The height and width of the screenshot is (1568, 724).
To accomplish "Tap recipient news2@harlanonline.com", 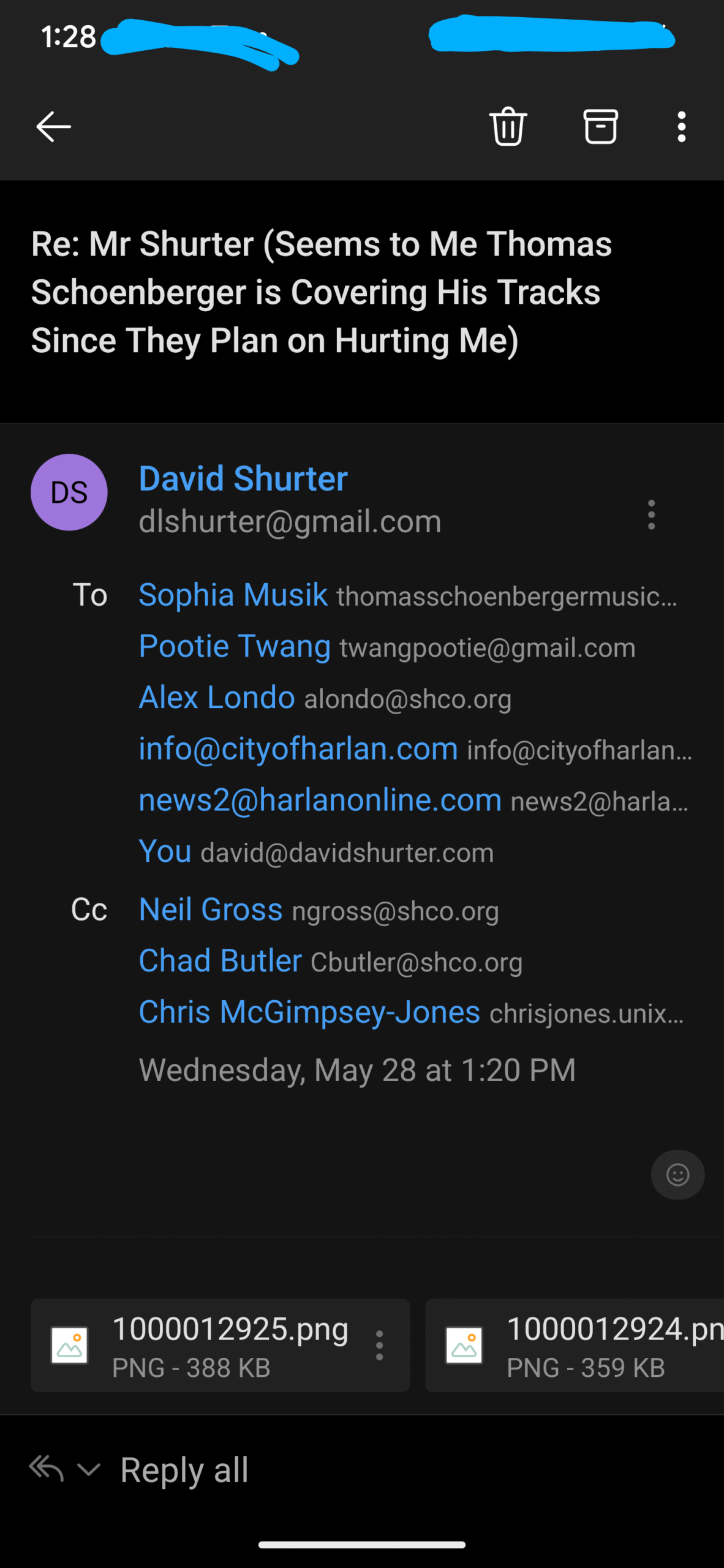I will point(320,800).
